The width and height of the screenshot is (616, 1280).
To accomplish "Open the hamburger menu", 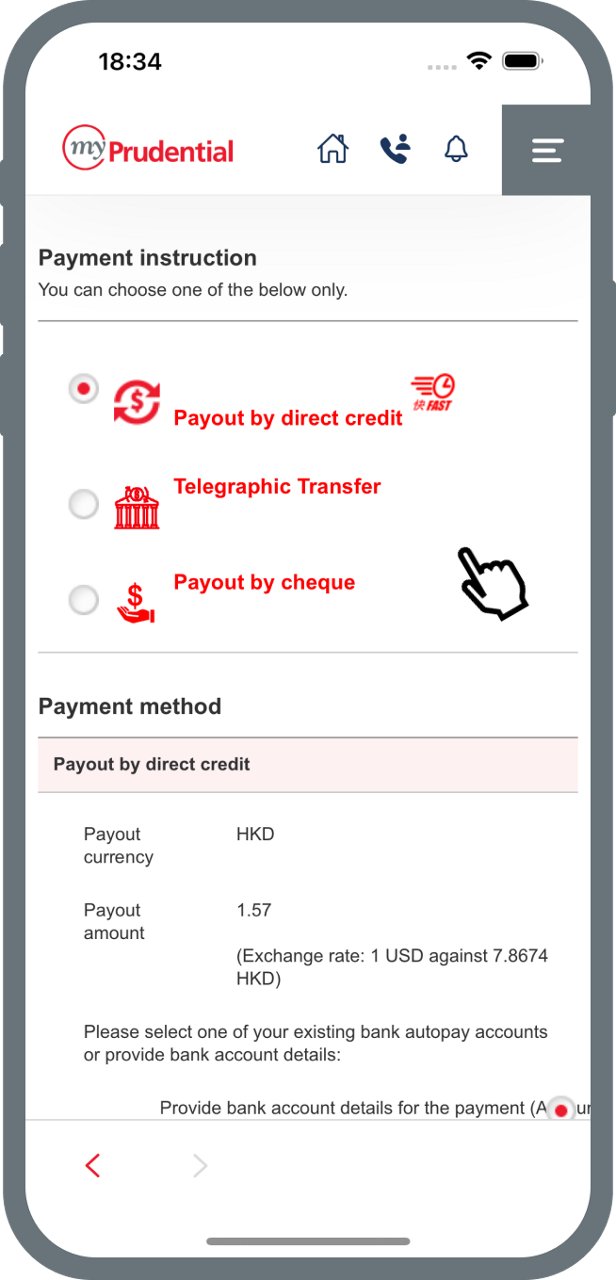I will point(547,150).
